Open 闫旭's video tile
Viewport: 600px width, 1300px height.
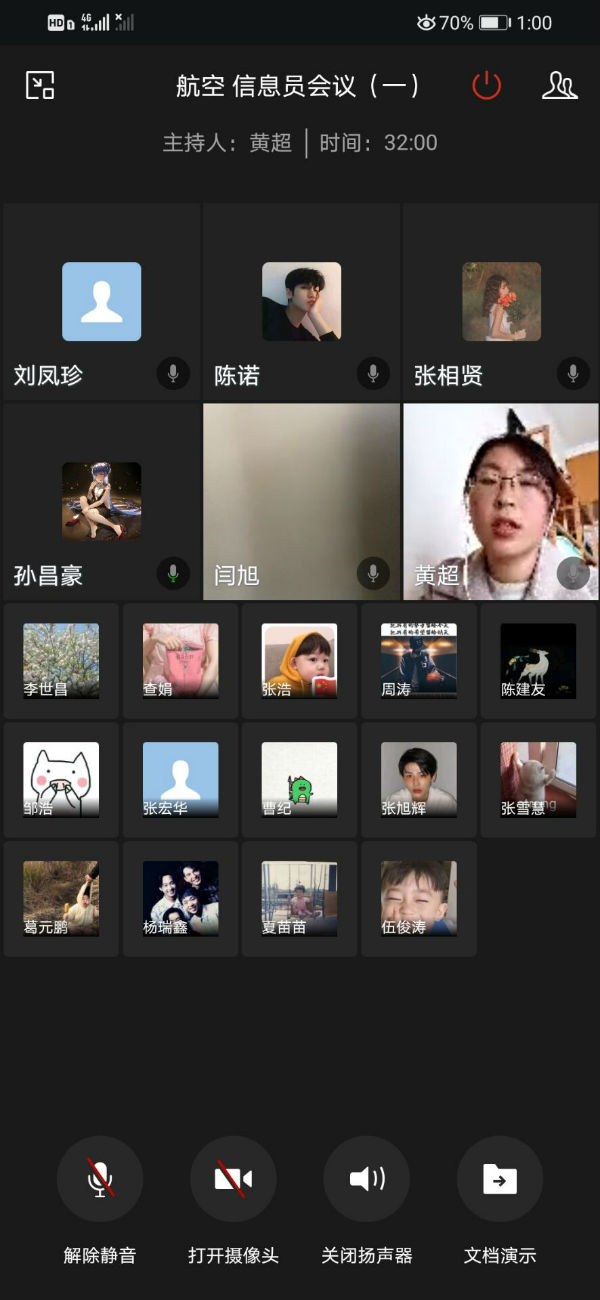tap(301, 502)
